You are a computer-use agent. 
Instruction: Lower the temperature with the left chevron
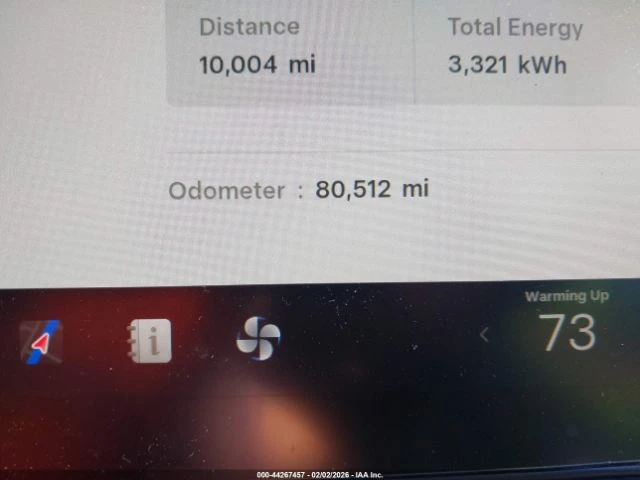pyautogui.click(x=485, y=335)
